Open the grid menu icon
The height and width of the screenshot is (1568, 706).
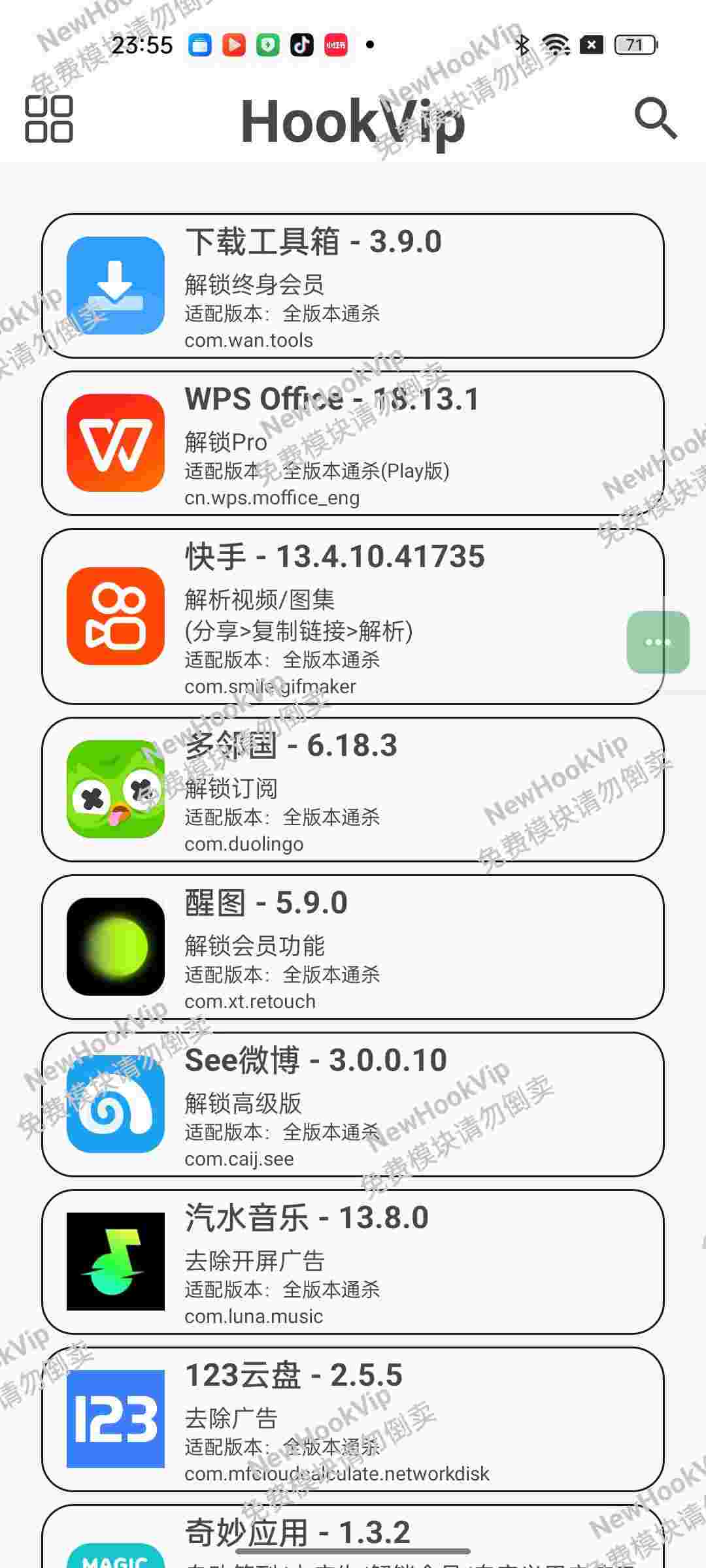click(x=49, y=119)
